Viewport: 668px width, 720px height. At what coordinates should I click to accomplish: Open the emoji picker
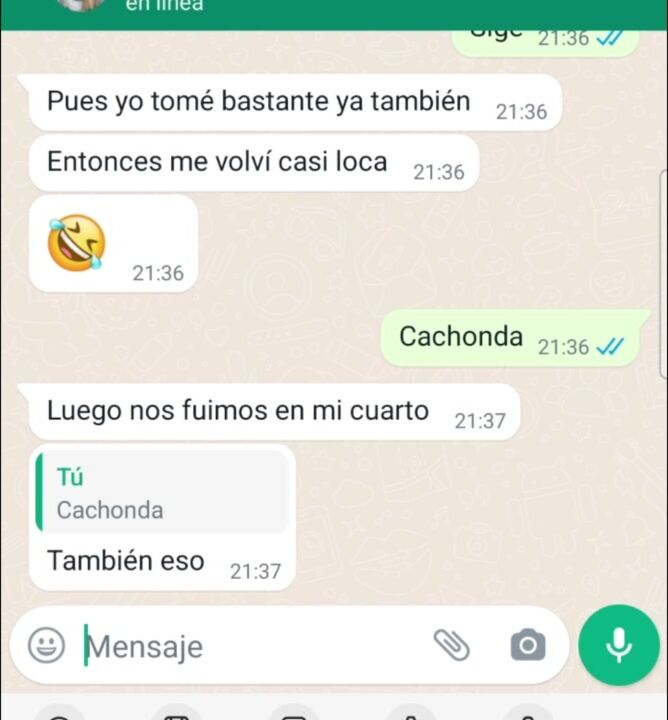(46, 645)
